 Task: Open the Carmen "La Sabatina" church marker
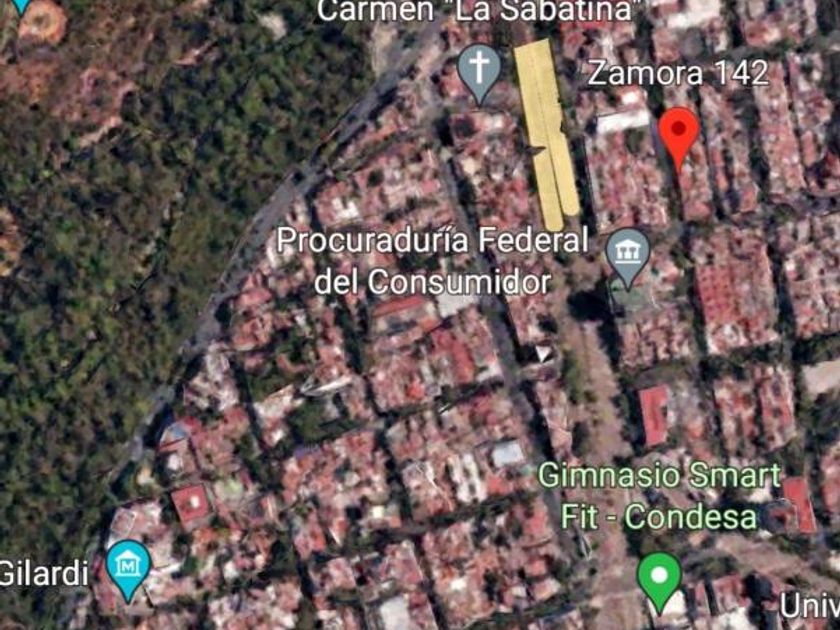[479, 73]
